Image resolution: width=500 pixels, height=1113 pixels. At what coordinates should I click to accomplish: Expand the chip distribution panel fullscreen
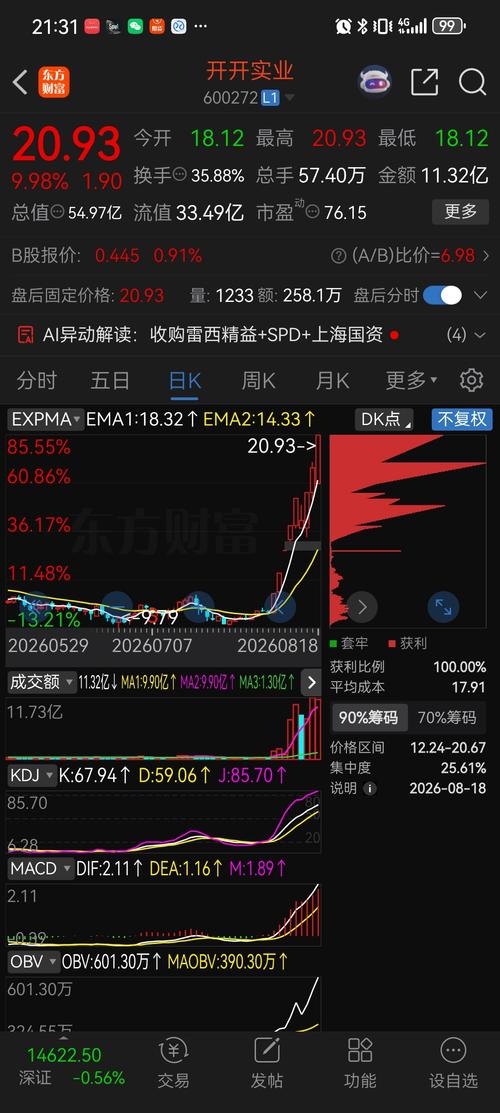point(443,607)
